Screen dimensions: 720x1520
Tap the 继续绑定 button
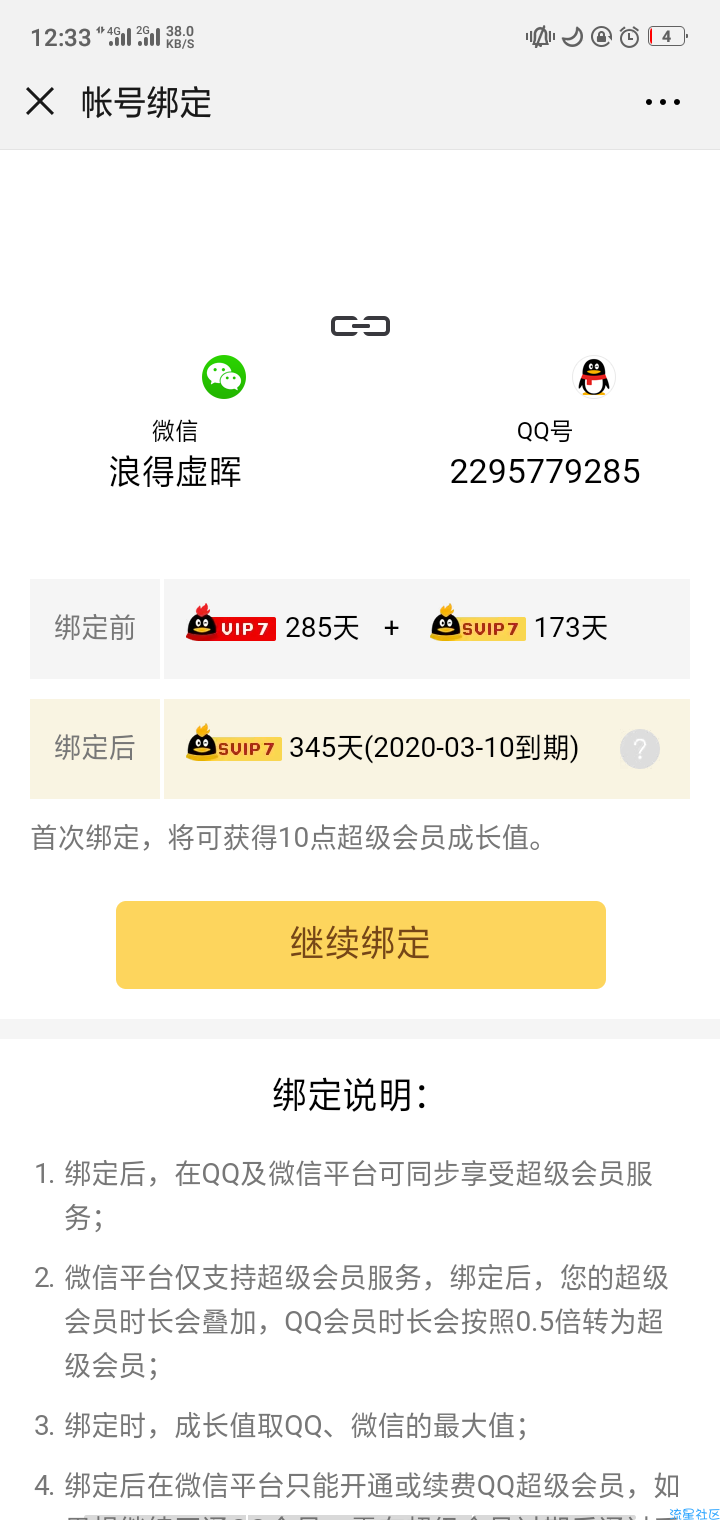pyautogui.click(x=361, y=944)
